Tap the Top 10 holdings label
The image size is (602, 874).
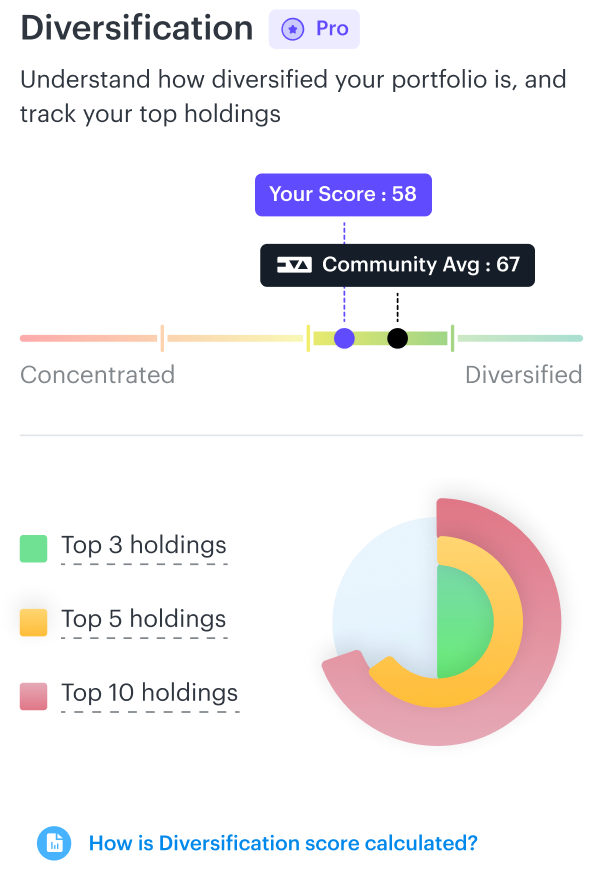tap(149, 693)
